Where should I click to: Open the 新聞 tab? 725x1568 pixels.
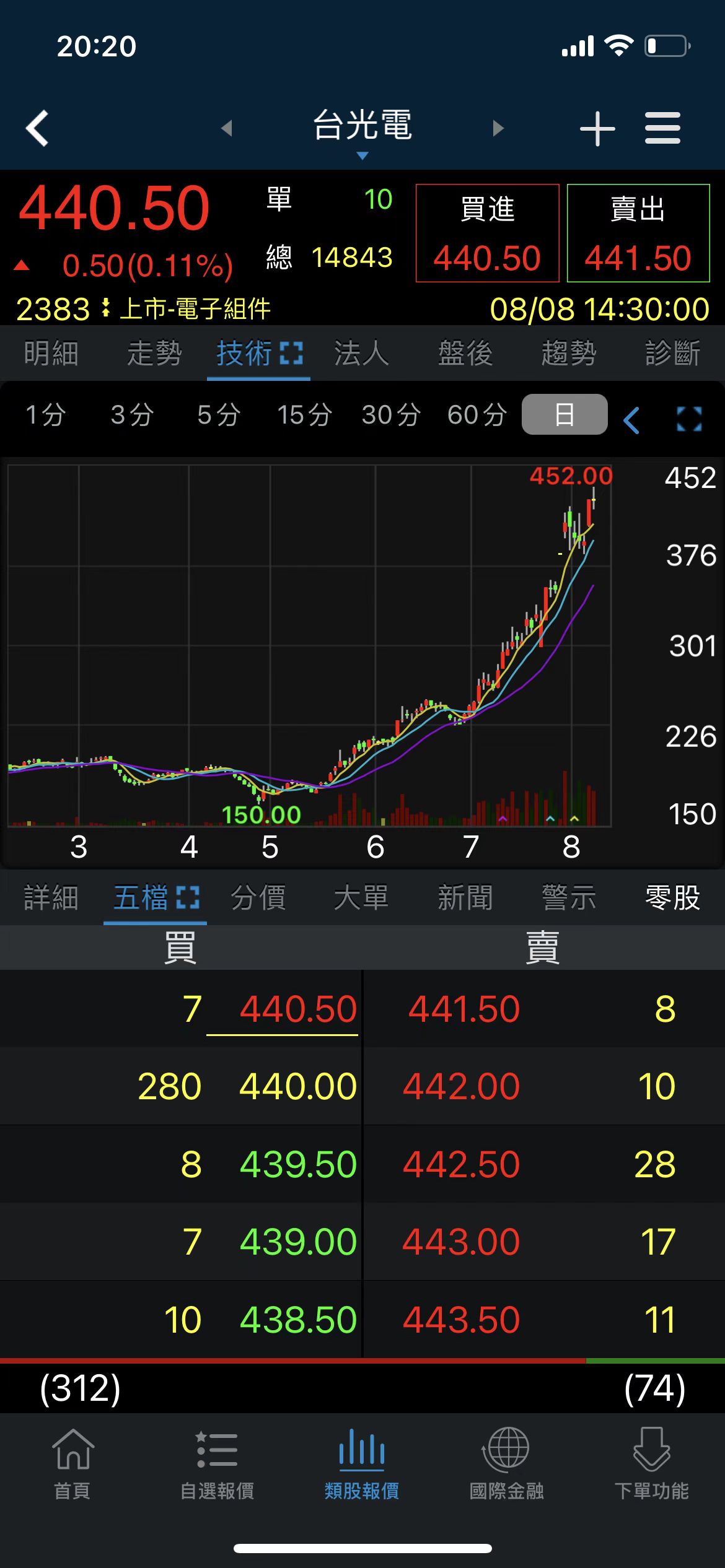pyautogui.click(x=465, y=897)
